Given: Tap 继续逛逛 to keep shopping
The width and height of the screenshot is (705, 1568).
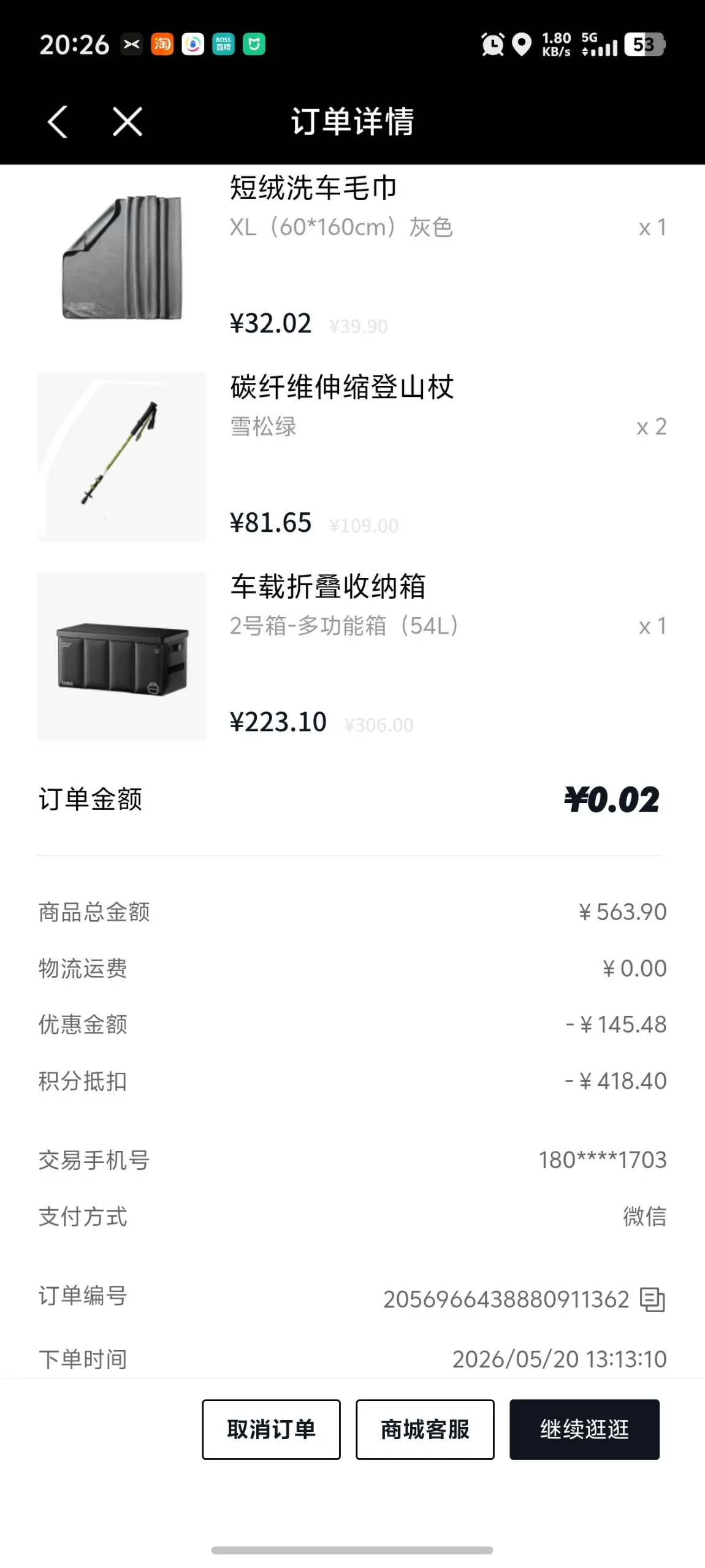Looking at the screenshot, I should click(584, 1429).
